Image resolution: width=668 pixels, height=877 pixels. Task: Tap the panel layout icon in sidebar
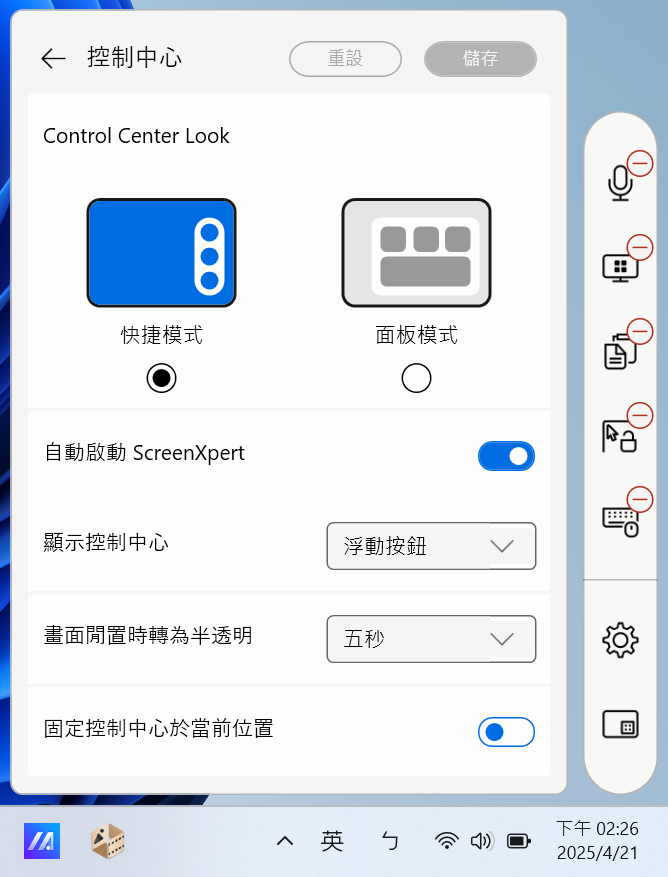coord(620,724)
